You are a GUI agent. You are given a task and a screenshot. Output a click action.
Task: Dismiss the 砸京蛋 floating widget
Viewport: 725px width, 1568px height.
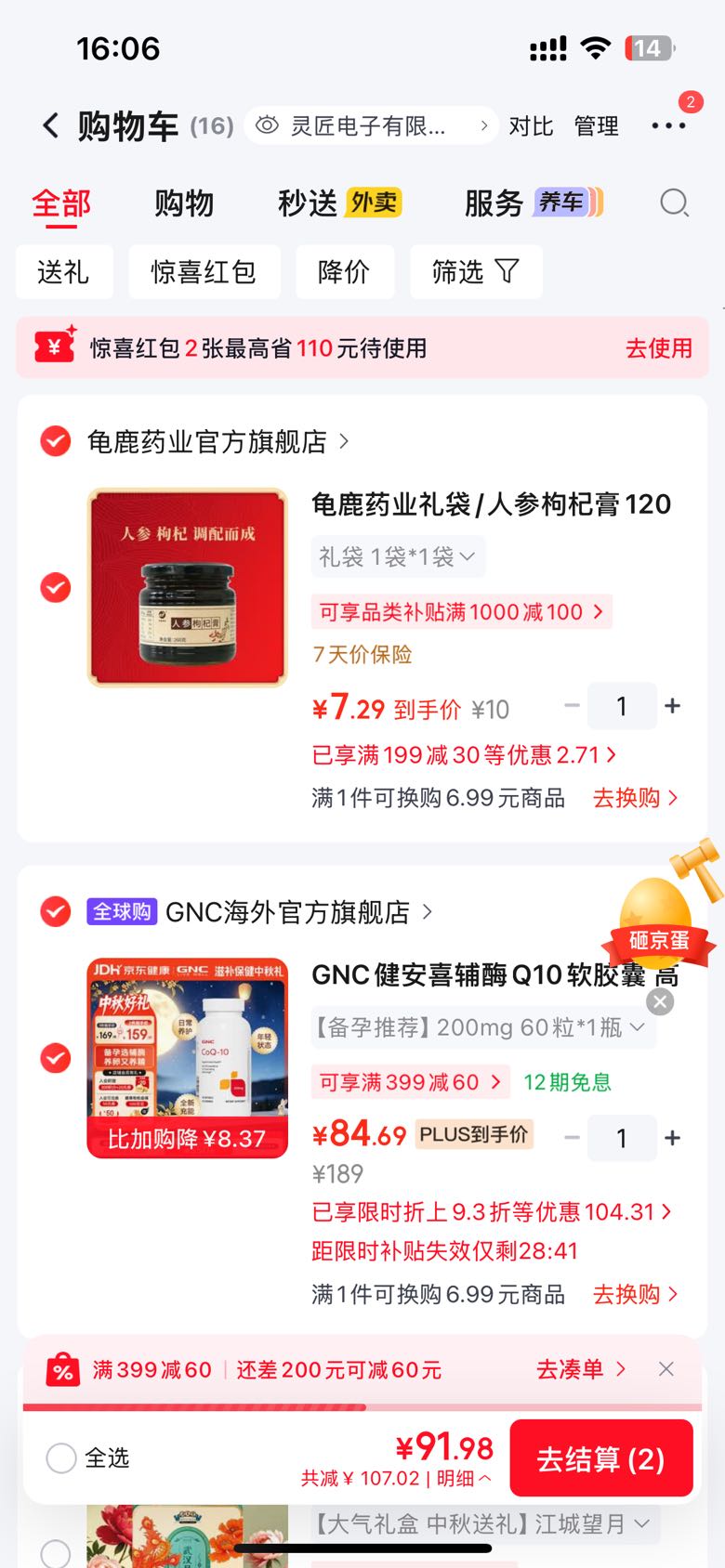click(x=660, y=1001)
